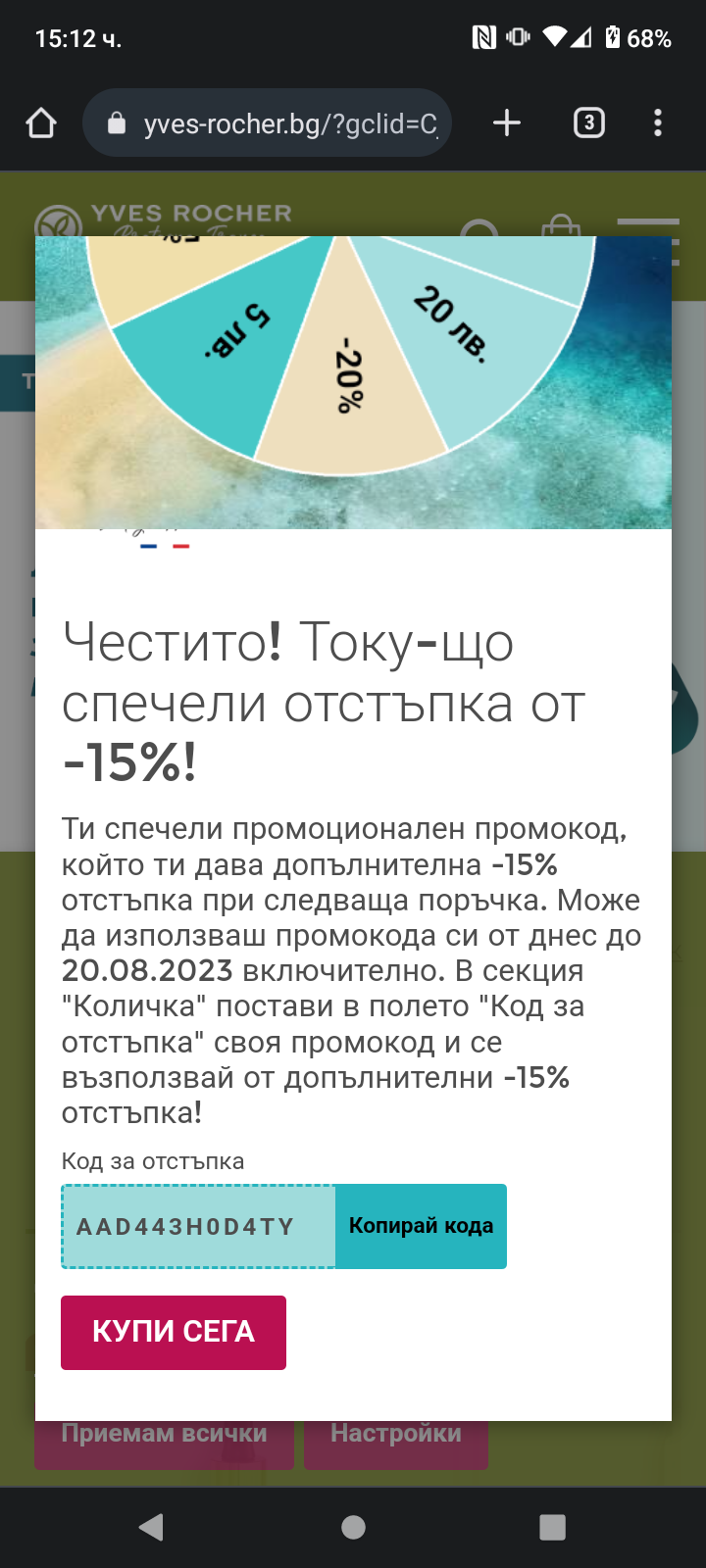
Task: Tap the Копирай кода button
Action: pyautogui.click(x=421, y=1226)
